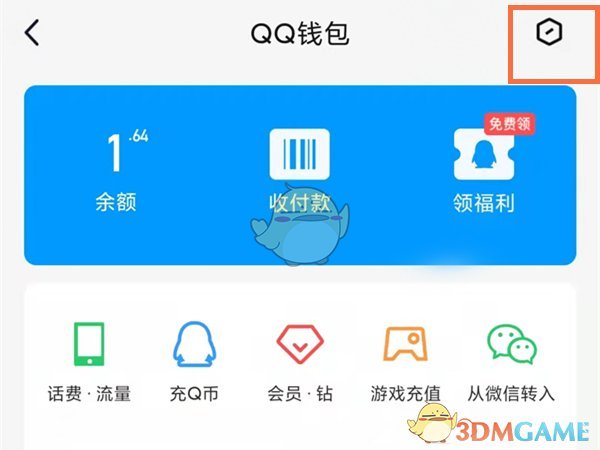Open 会员·钻 membership

(x=300, y=359)
